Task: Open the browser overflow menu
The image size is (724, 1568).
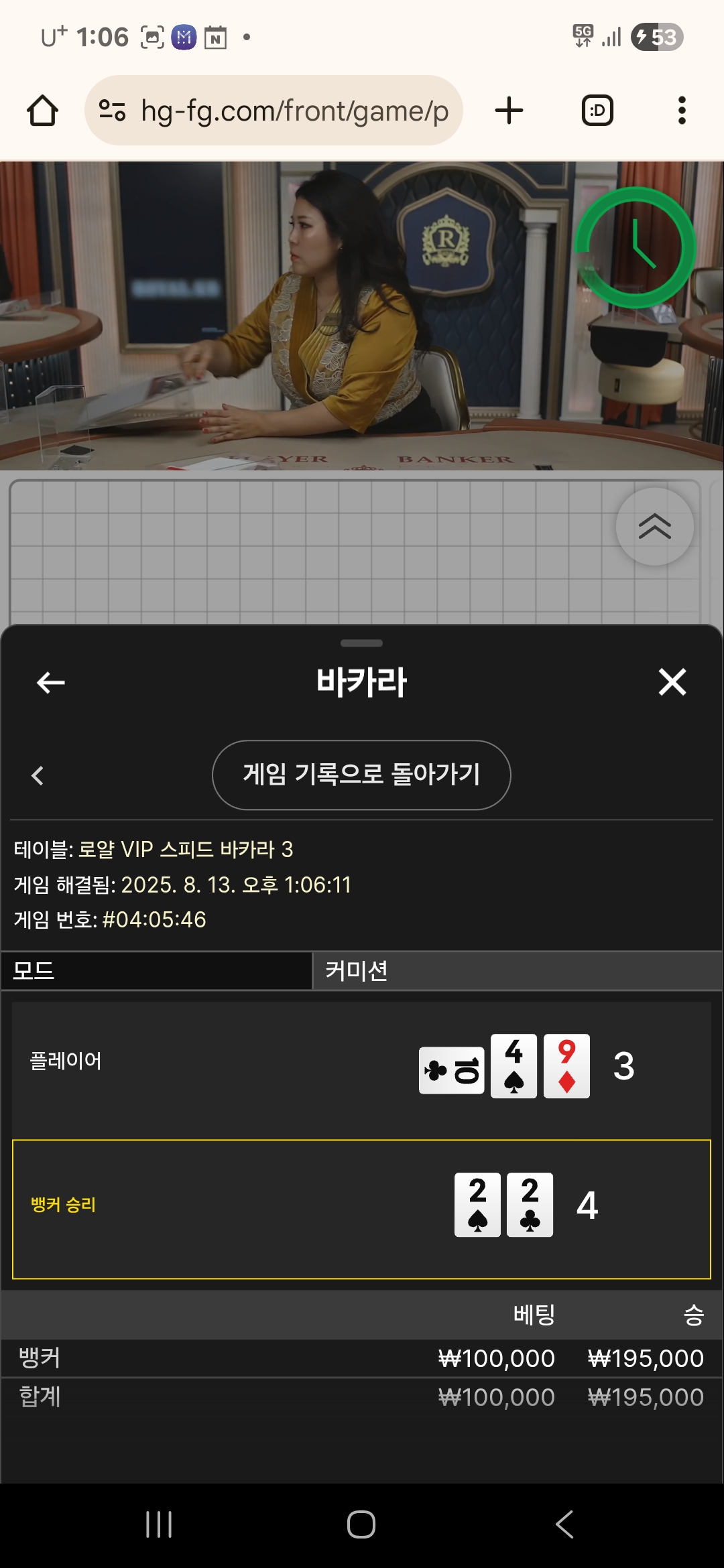Action: click(x=682, y=111)
